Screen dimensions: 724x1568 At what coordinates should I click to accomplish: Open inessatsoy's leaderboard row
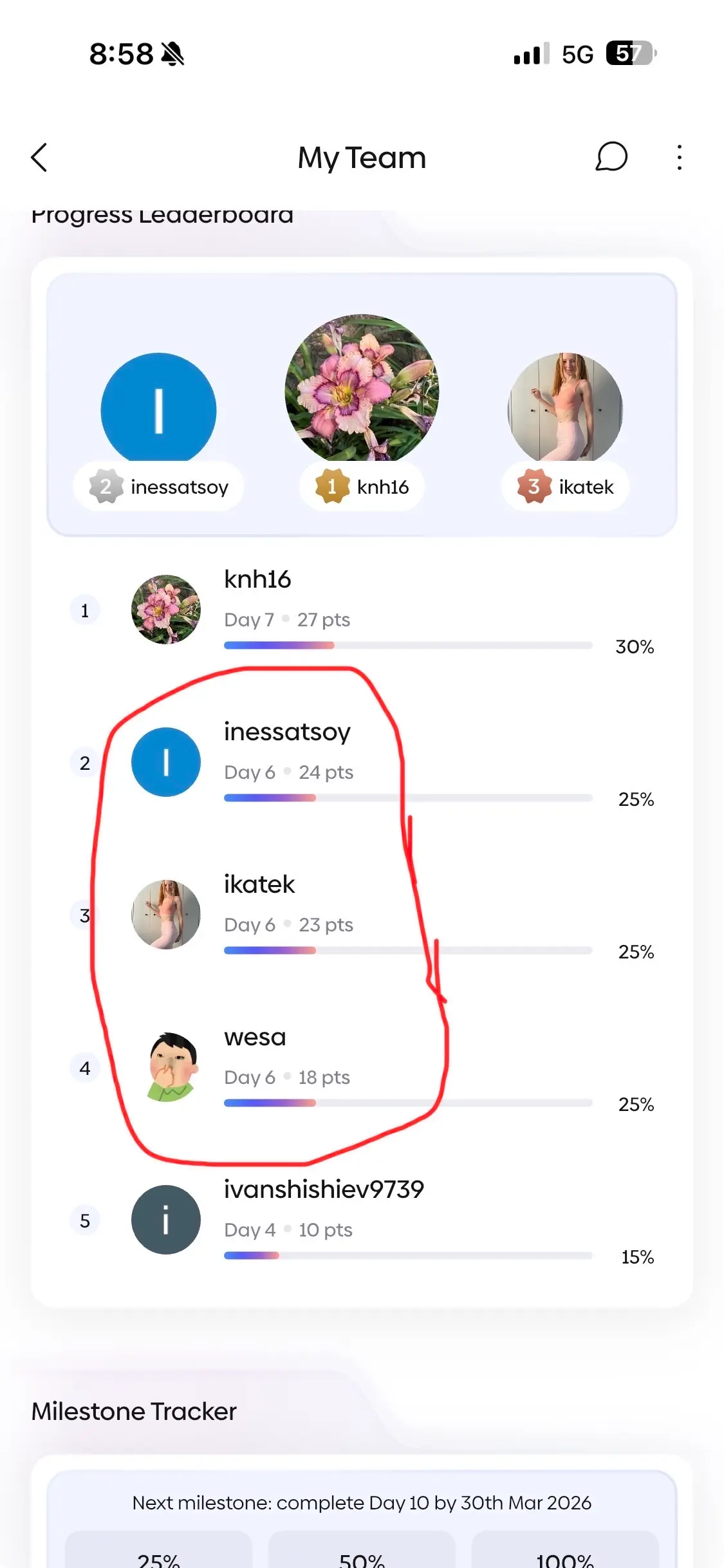pyautogui.click(x=360, y=763)
